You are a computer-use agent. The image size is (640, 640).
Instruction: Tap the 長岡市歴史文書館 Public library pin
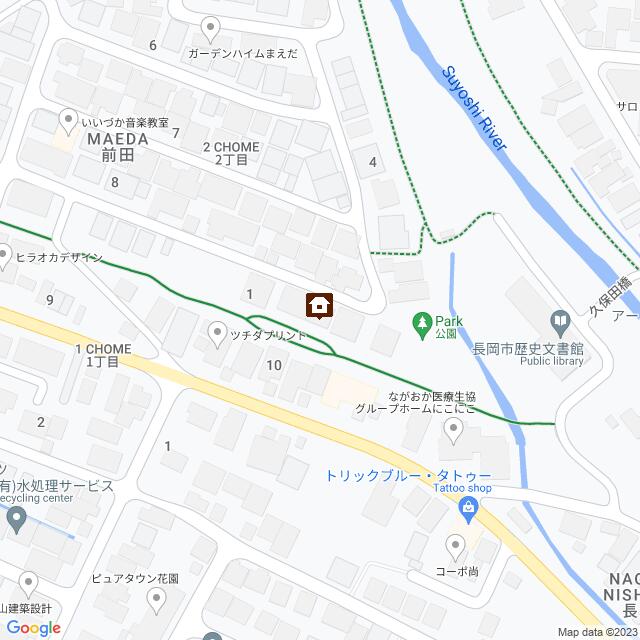[561, 322]
